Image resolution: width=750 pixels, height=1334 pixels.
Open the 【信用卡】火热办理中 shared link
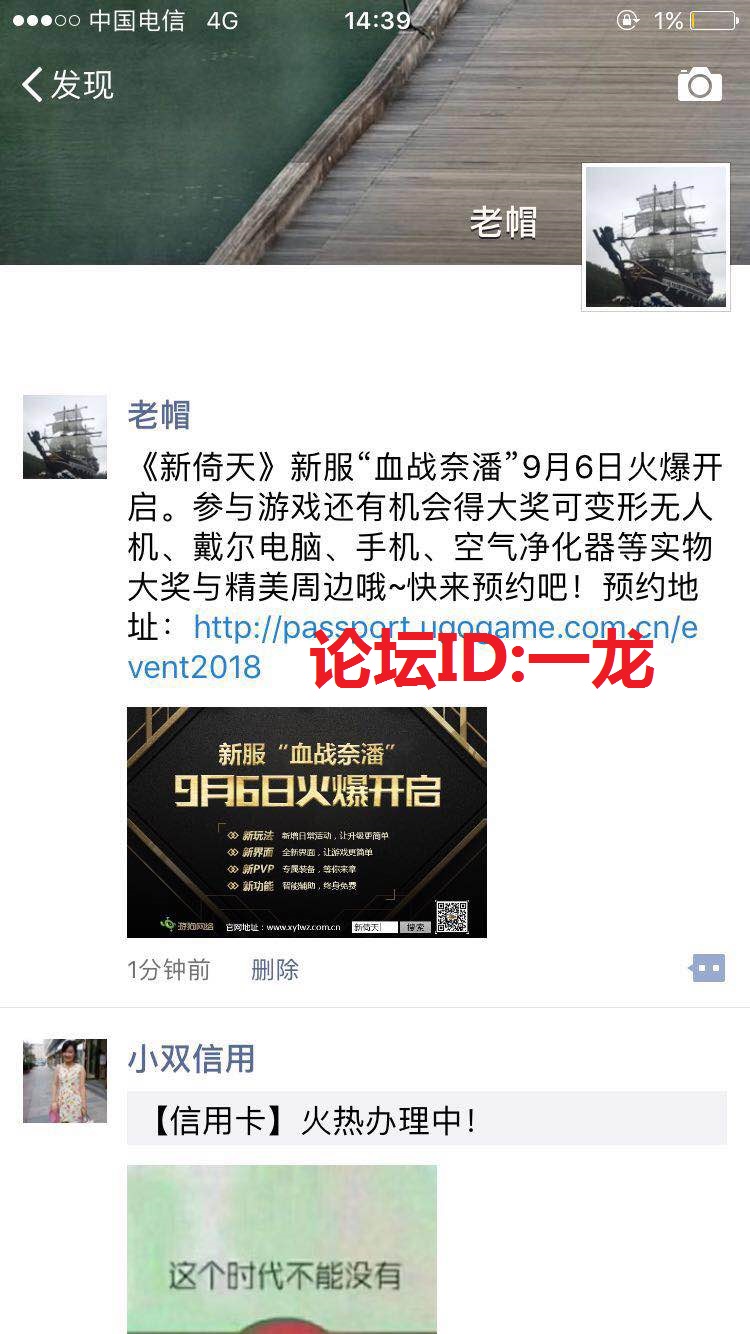tap(426, 1119)
